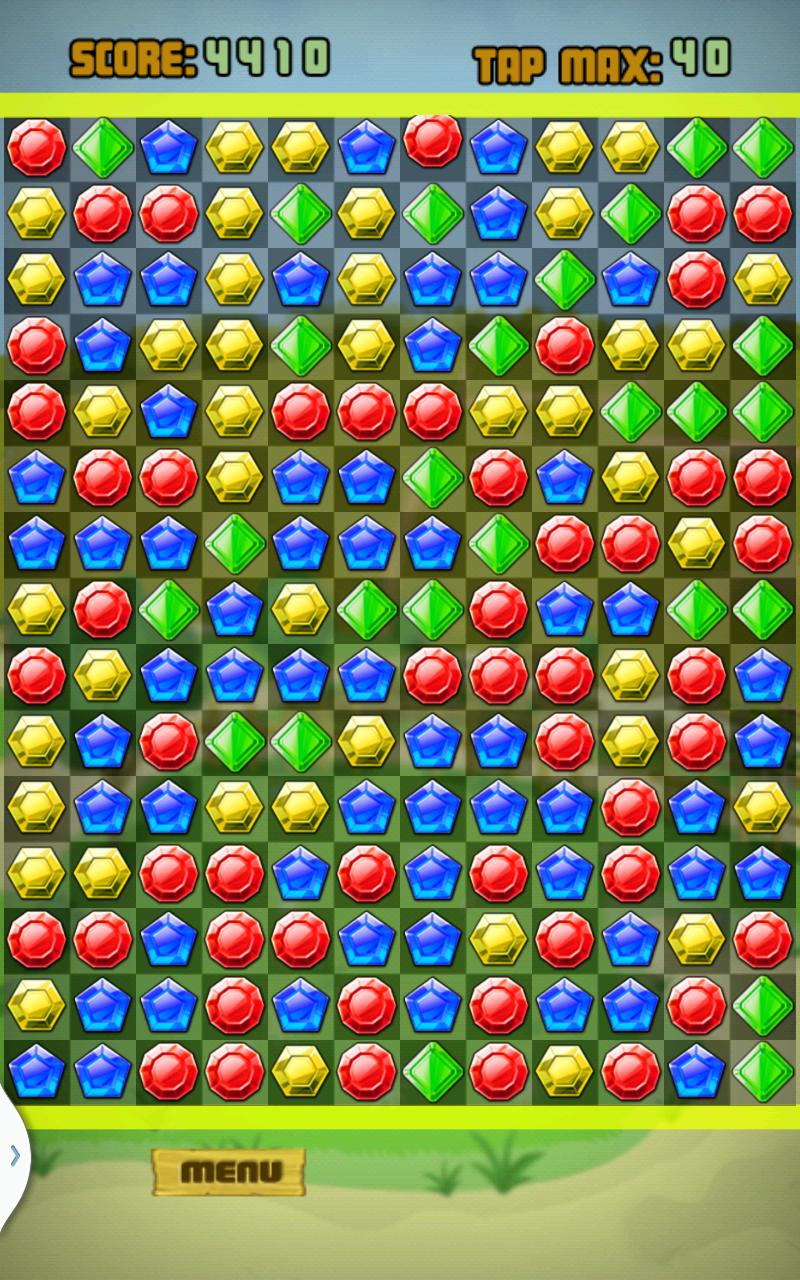Tap the red gem in the top-left corner
This screenshot has width=800, height=1280.
coord(36,147)
